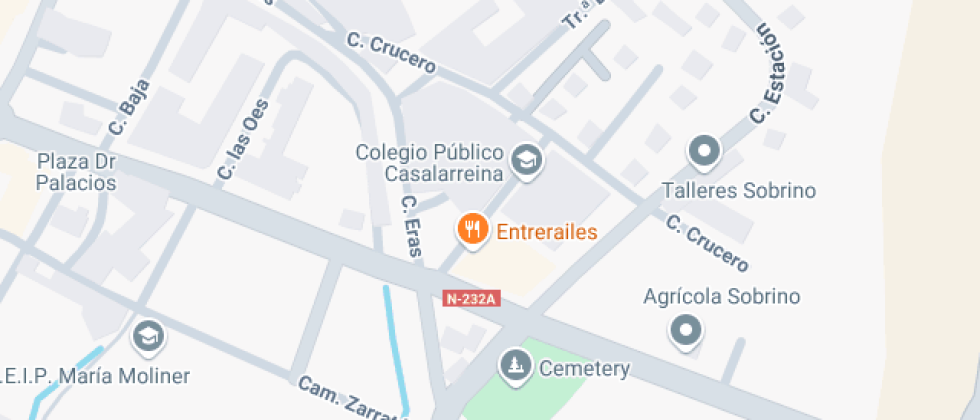Open the María Moliner school pin
Image resolution: width=980 pixels, height=420 pixels.
pyautogui.click(x=148, y=338)
